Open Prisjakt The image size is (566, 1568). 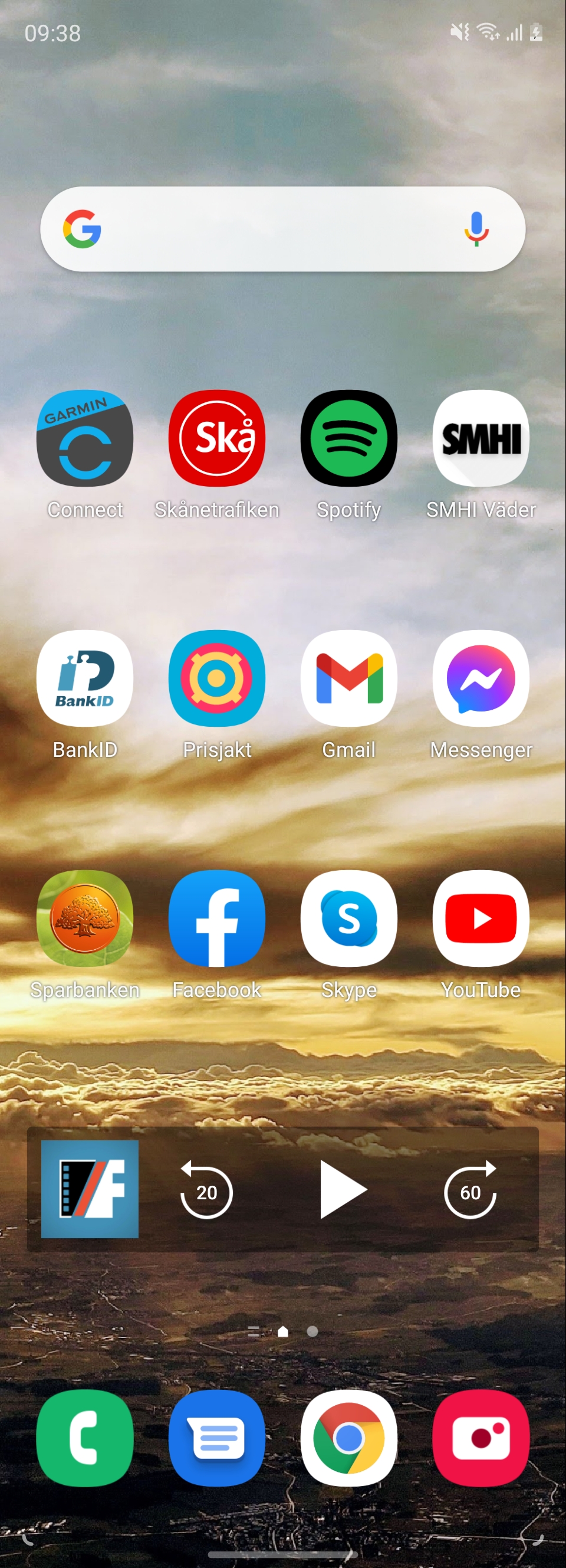click(216, 678)
